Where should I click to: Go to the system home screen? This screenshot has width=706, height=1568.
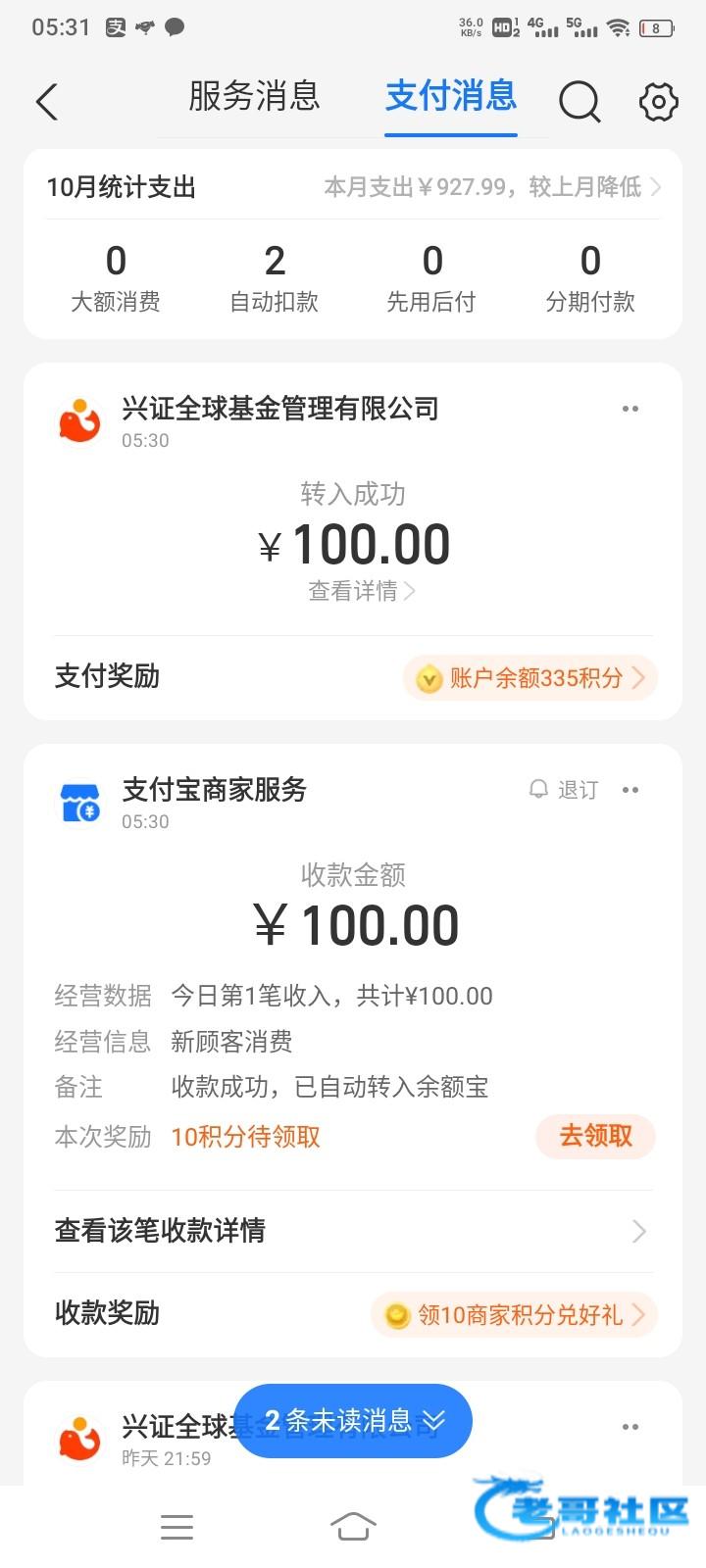click(353, 1526)
